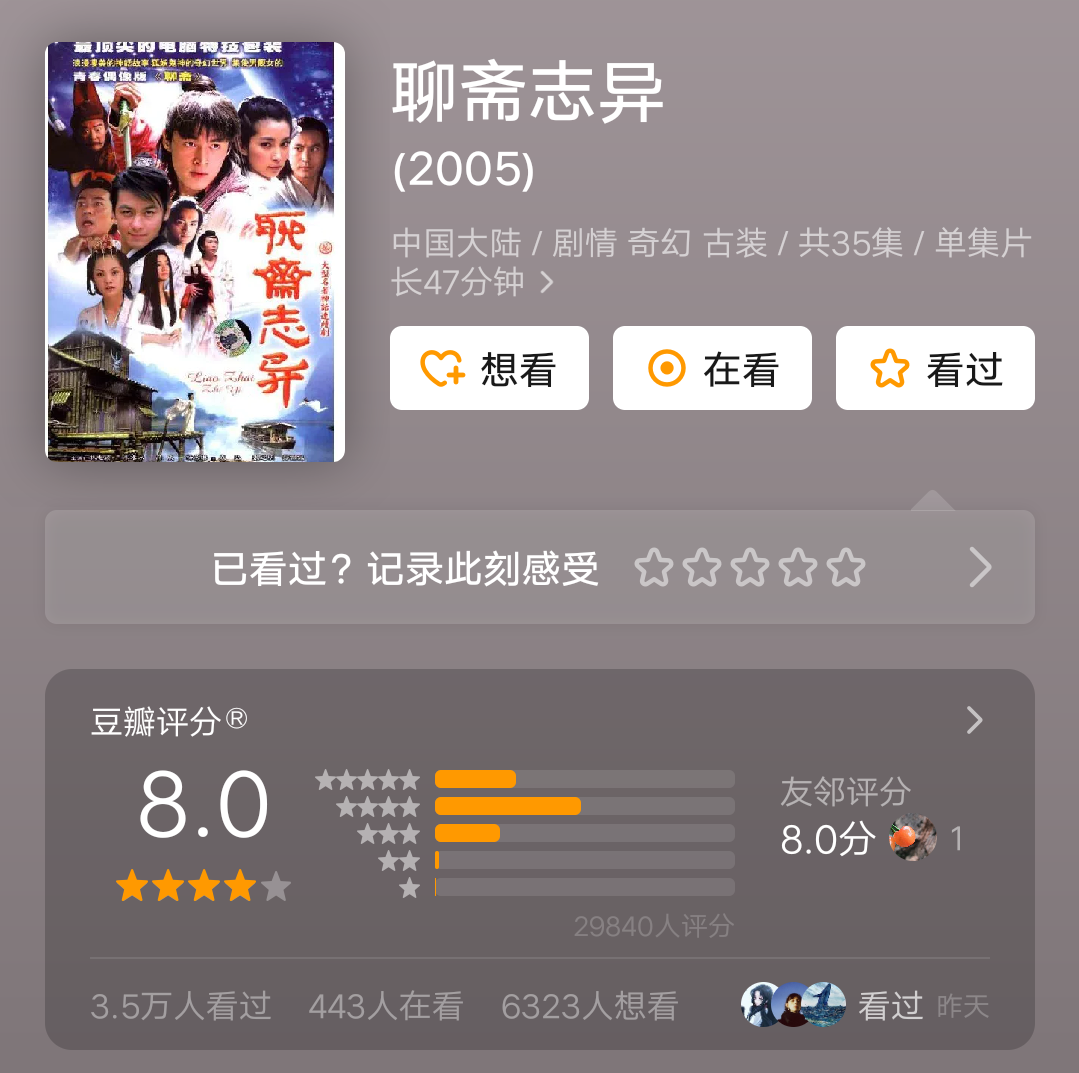Open the 聊斋志异 poster image

point(195,252)
